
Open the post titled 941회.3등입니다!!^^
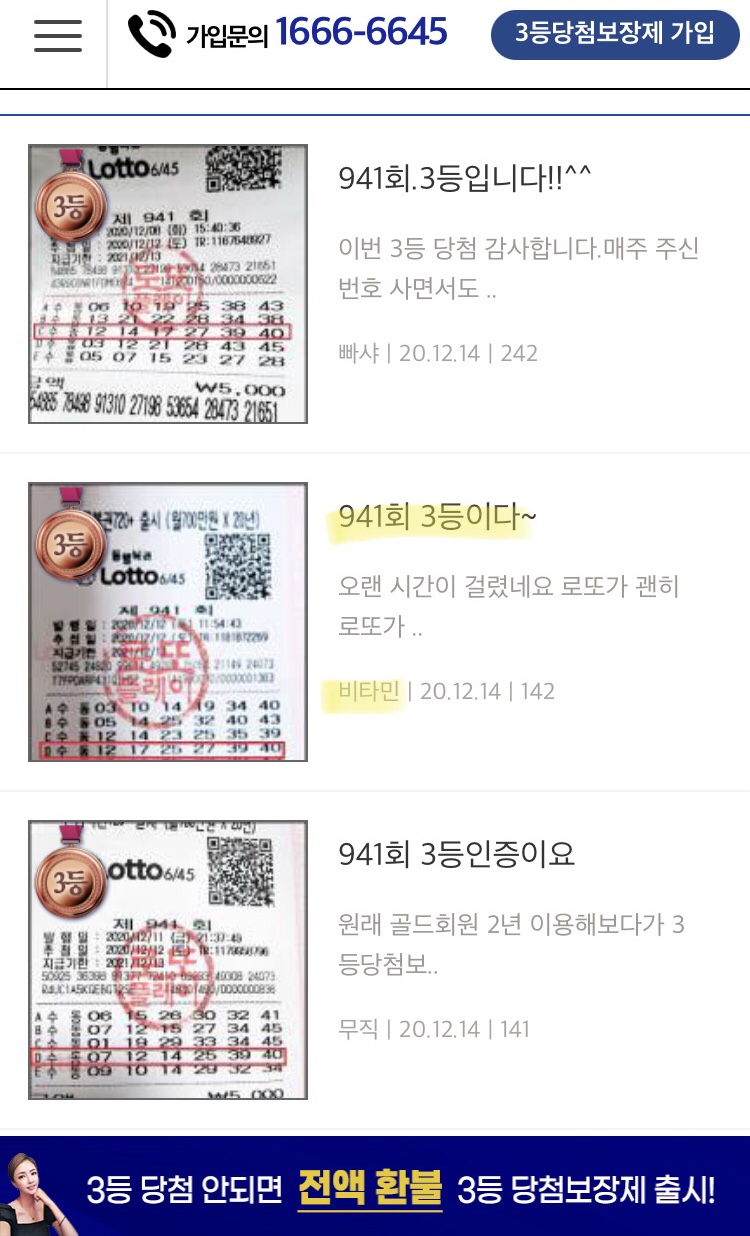[465, 179]
